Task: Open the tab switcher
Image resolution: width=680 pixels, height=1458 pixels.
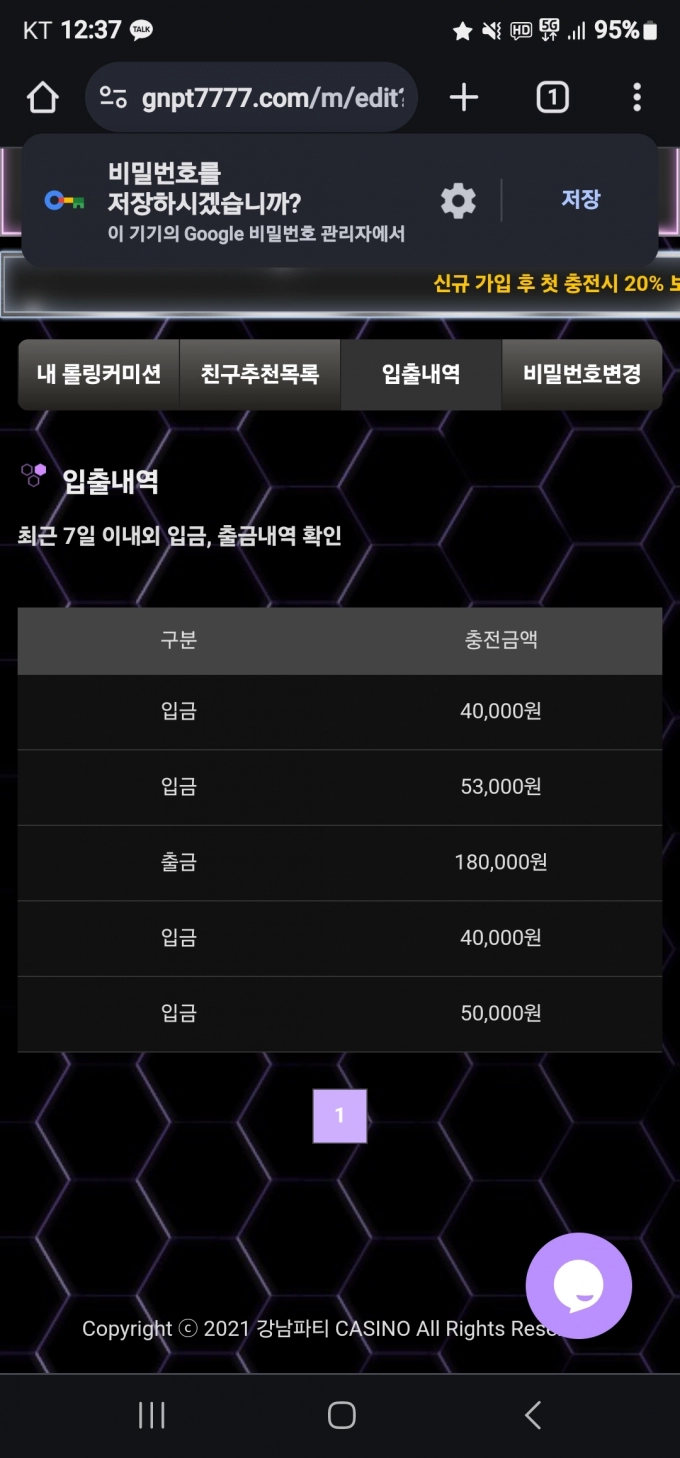Action: (552, 98)
